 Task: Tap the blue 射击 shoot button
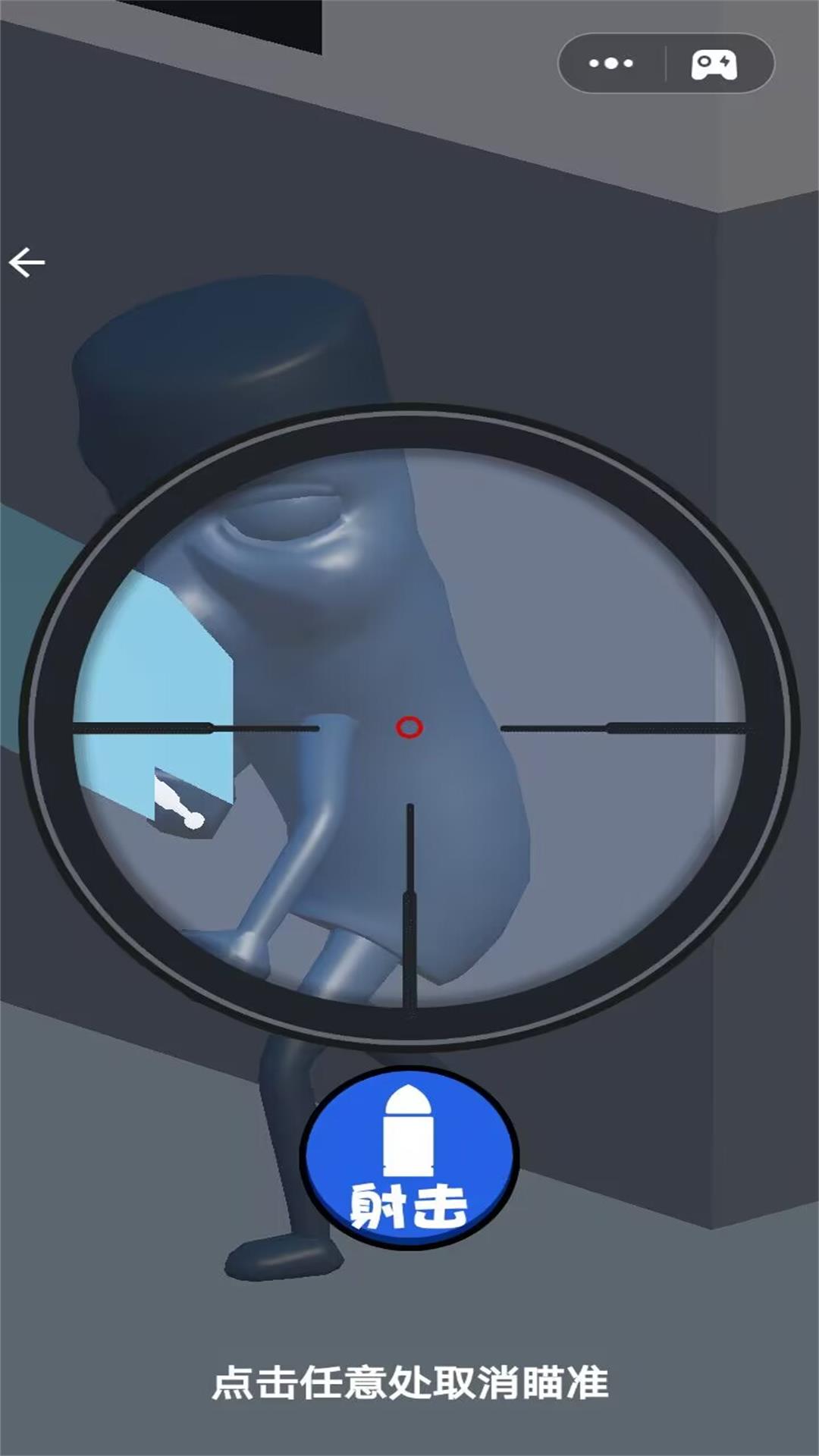point(409,1158)
